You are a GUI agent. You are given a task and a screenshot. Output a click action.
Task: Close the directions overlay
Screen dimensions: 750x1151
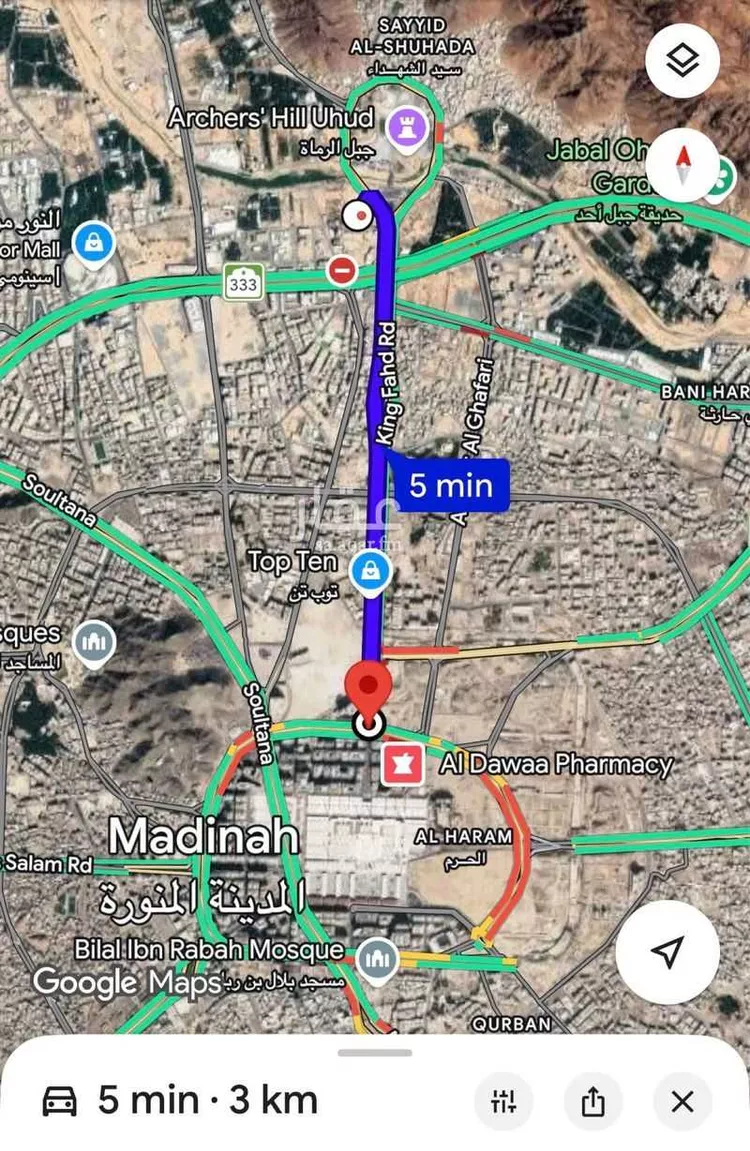point(682,1100)
